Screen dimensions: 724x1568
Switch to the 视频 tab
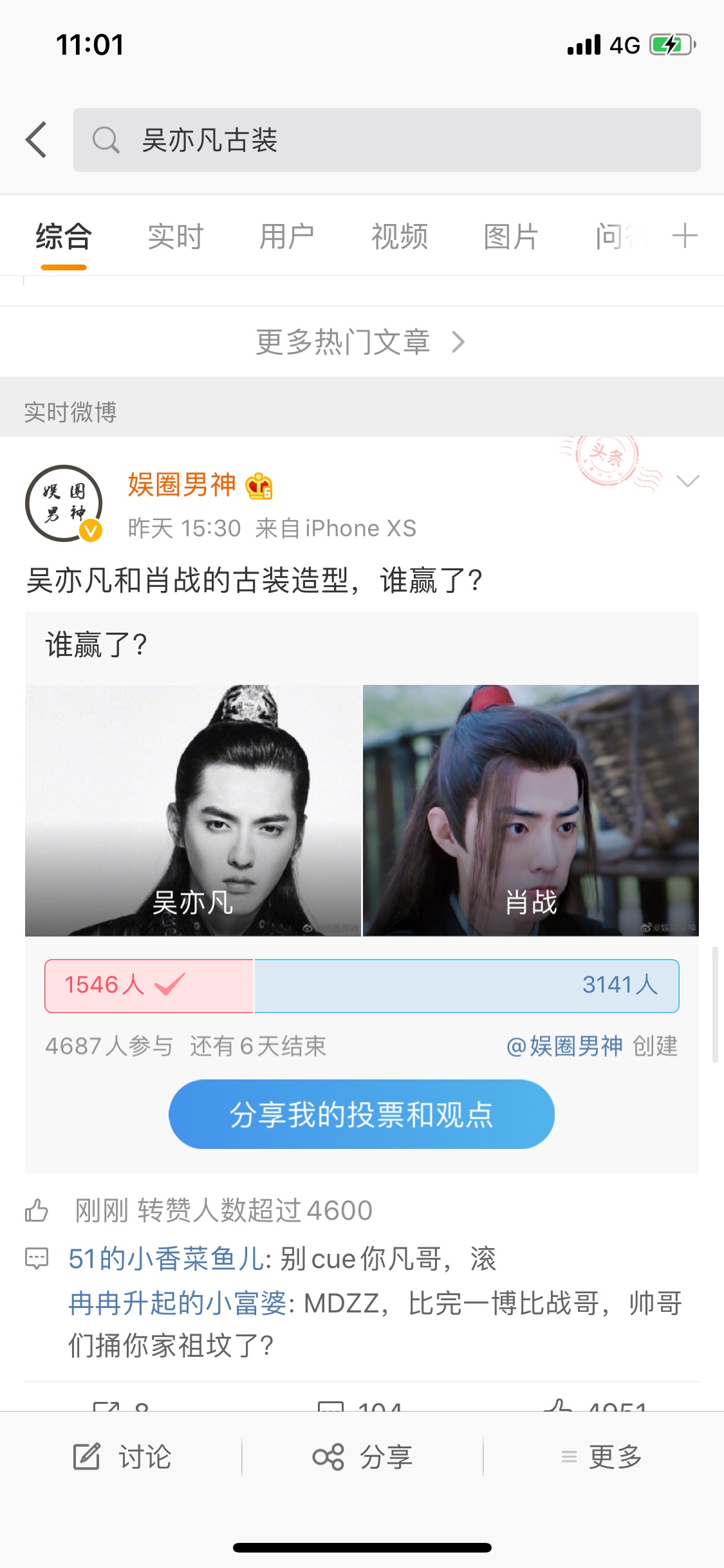point(399,236)
